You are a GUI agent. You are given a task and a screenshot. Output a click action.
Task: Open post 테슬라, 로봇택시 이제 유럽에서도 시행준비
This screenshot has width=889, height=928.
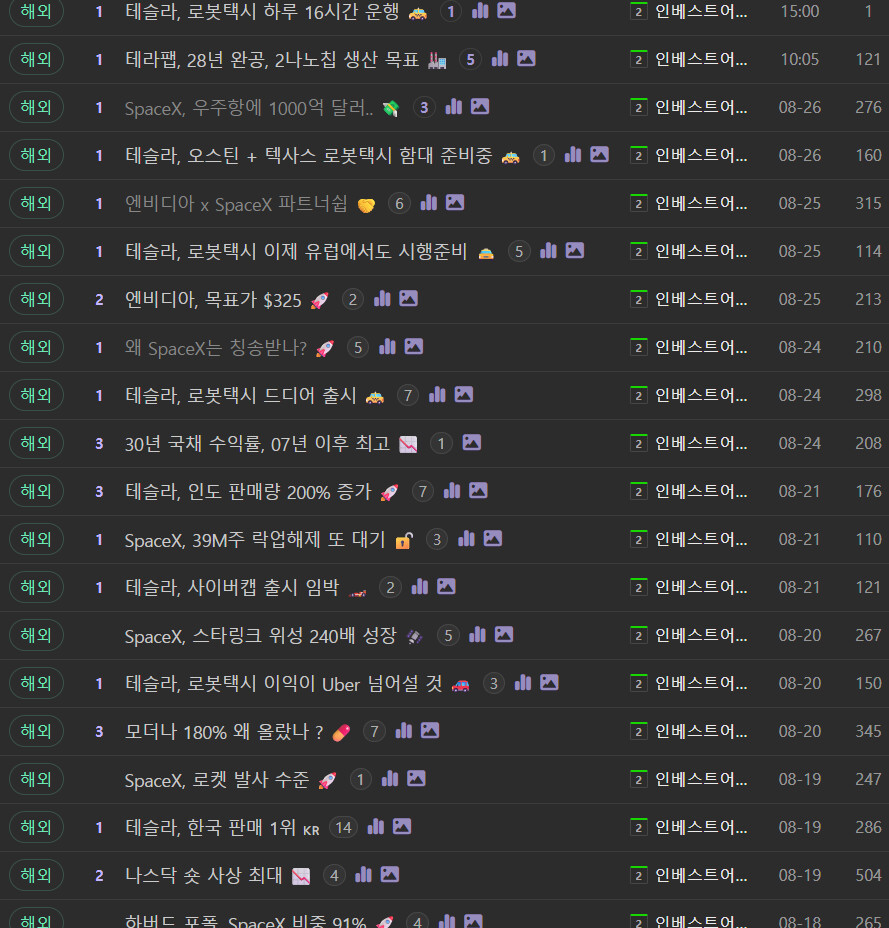(296, 252)
